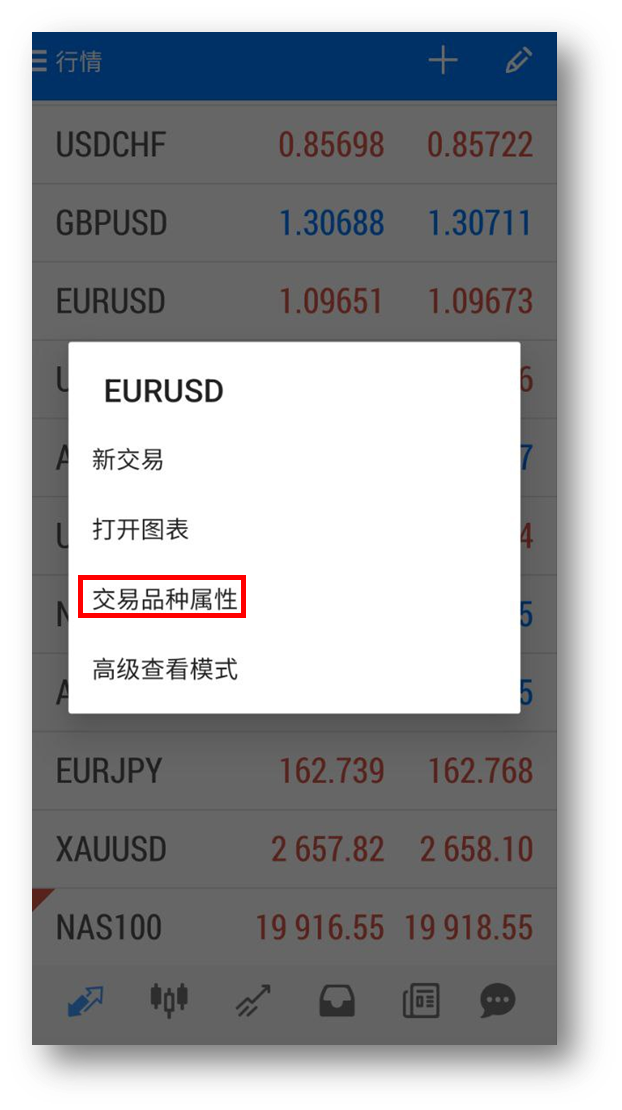Image resolution: width=622 pixels, height=1110 pixels.
Task: Switch to the trade arrows tab
Action: [x=253, y=1001]
